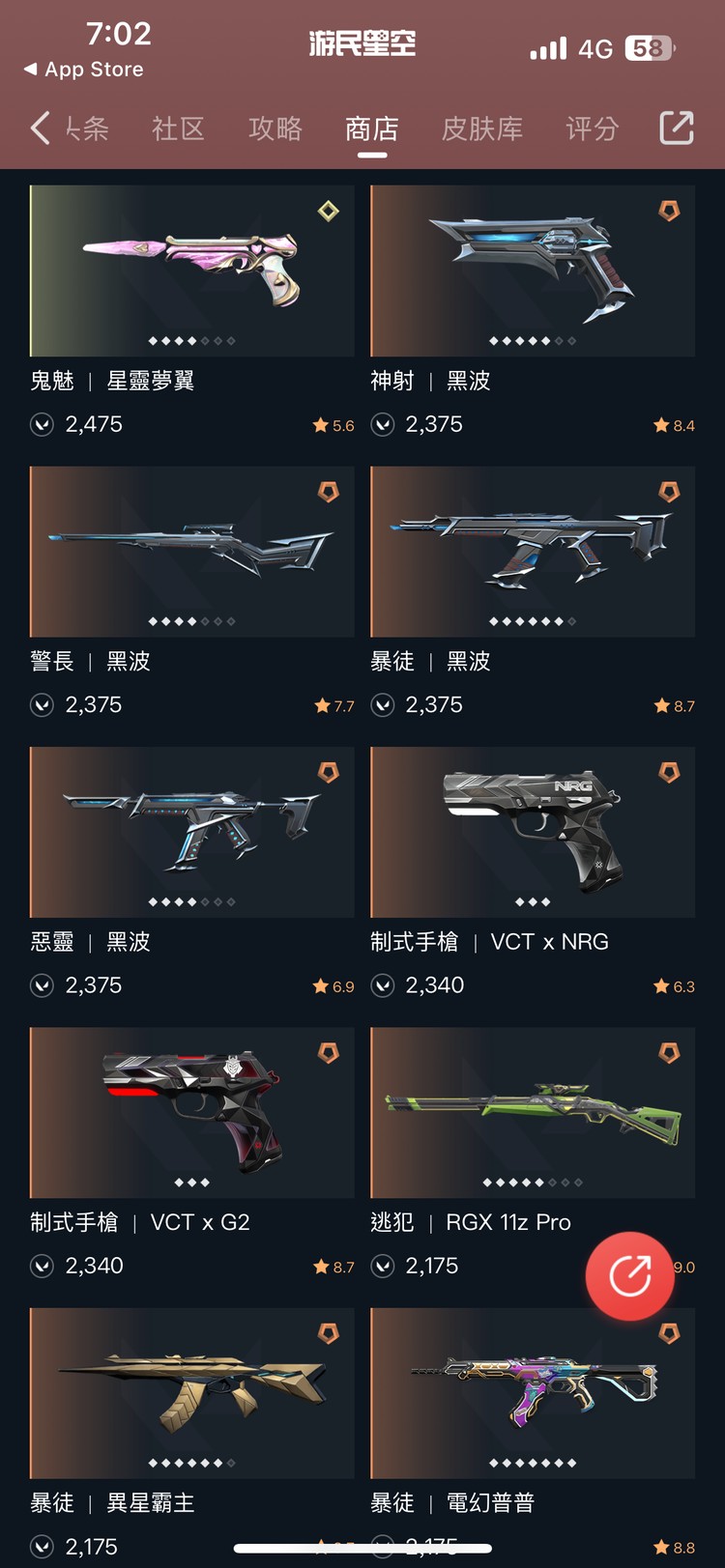Open the 暴徒 黑波 skin card
This screenshot has width=725, height=1568.
coord(533,552)
